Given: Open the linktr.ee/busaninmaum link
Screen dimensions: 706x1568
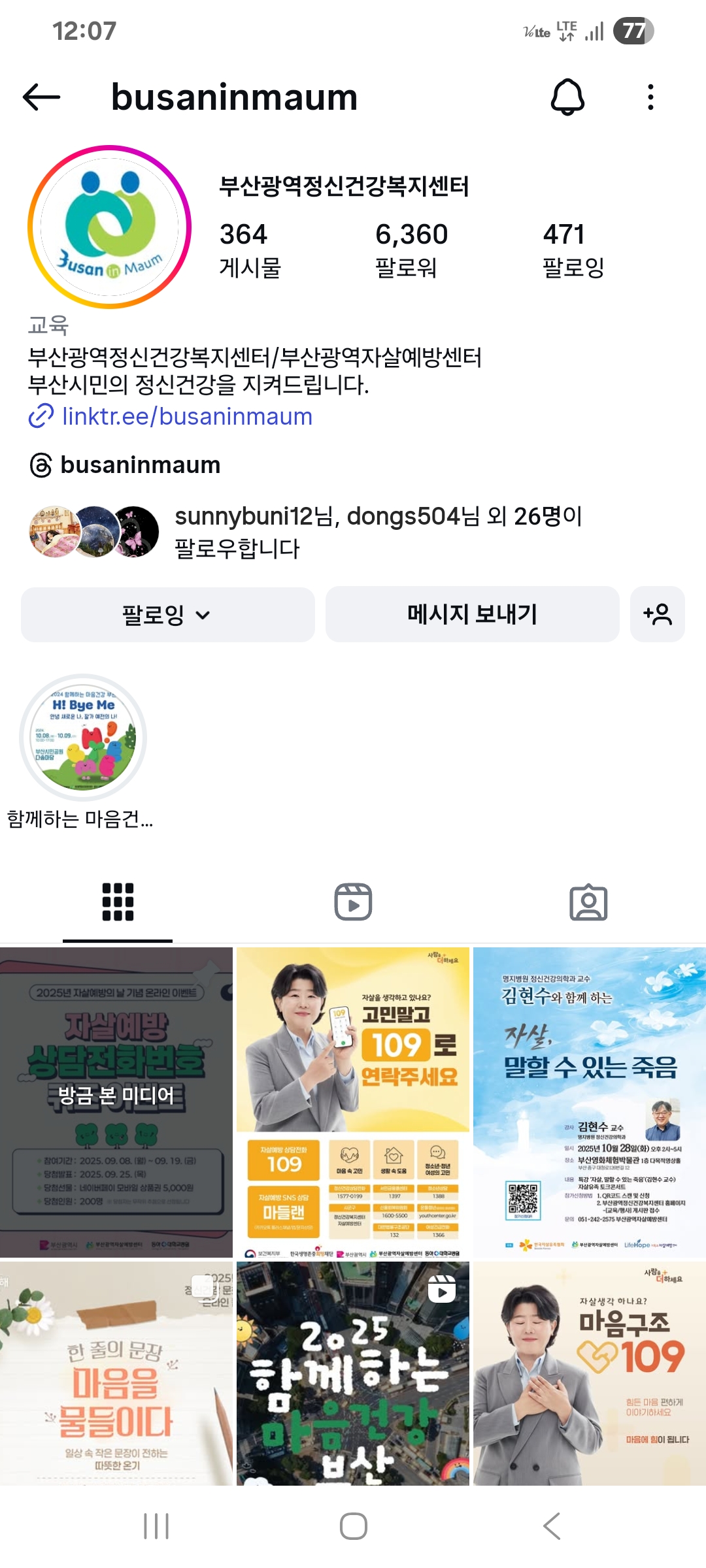Looking at the screenshot, I should 186,416.
